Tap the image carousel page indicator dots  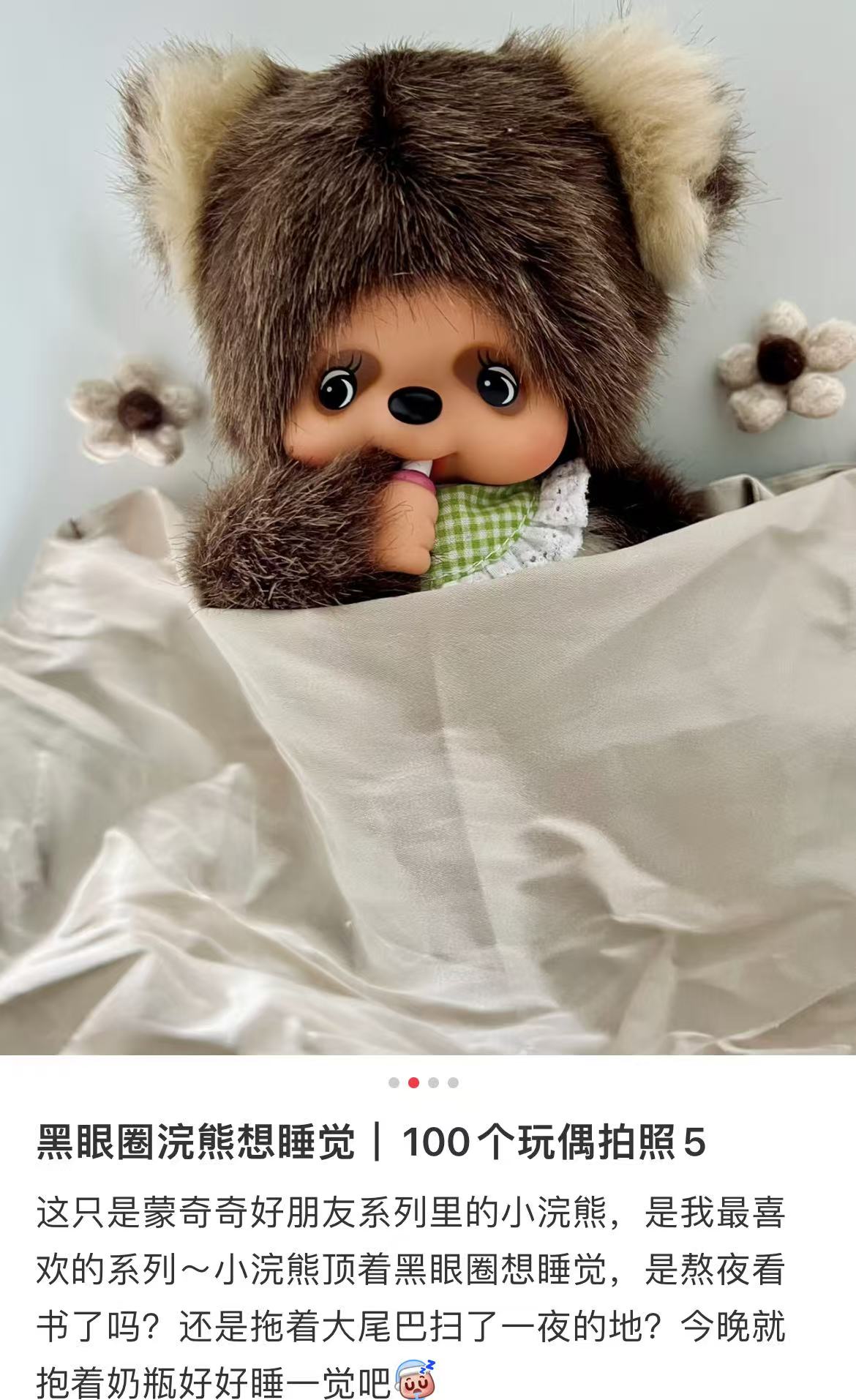424,1082
